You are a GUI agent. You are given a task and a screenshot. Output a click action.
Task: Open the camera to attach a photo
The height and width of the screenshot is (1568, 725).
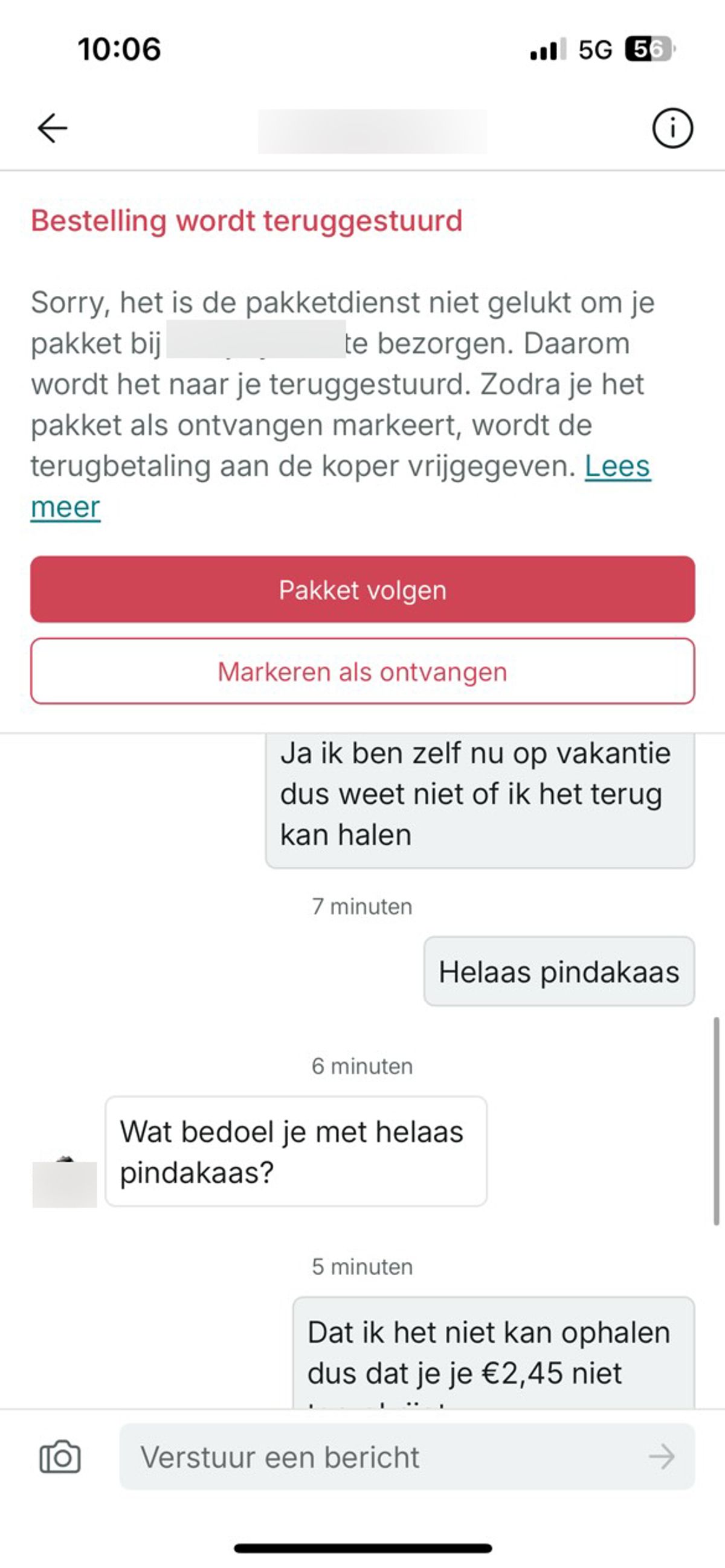(60, 1458)
